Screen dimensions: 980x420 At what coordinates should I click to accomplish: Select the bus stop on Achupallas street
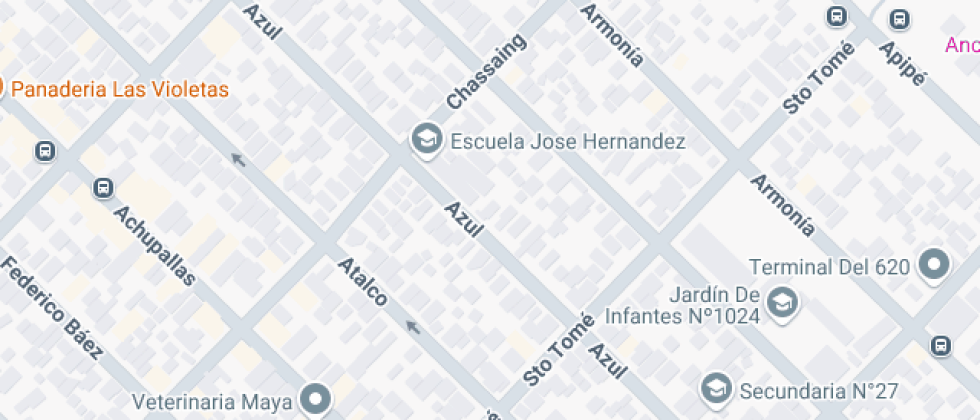point(103,188)
